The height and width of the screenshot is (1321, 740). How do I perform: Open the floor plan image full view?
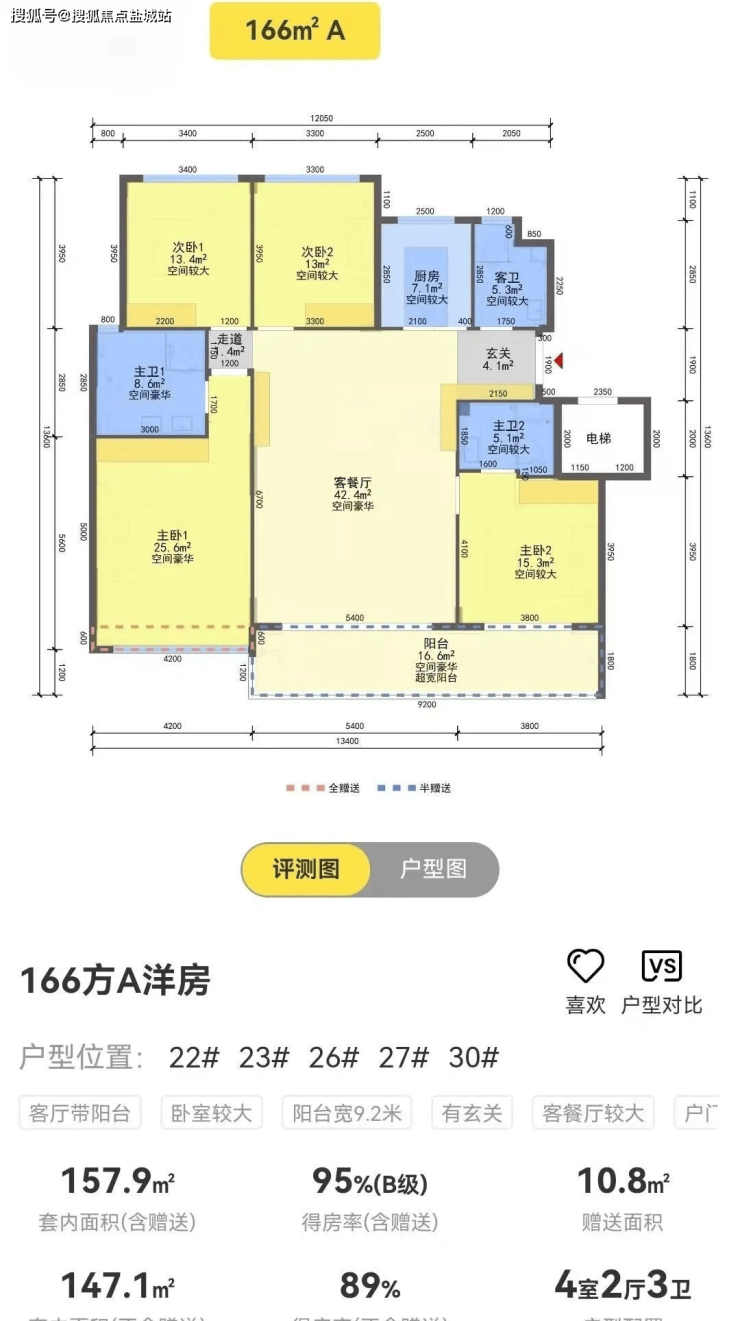[370, 440]
